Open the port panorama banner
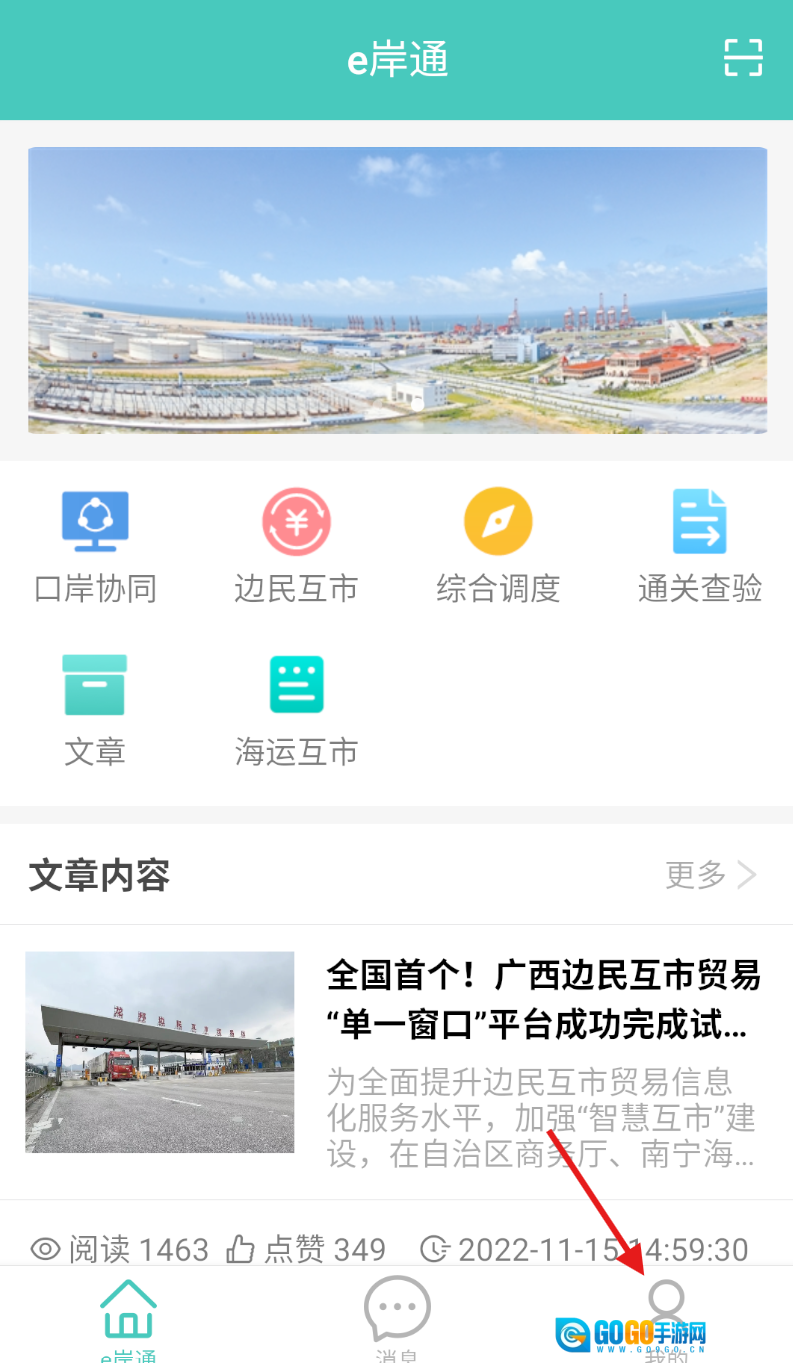793x1363 pixels. [397, 290]
